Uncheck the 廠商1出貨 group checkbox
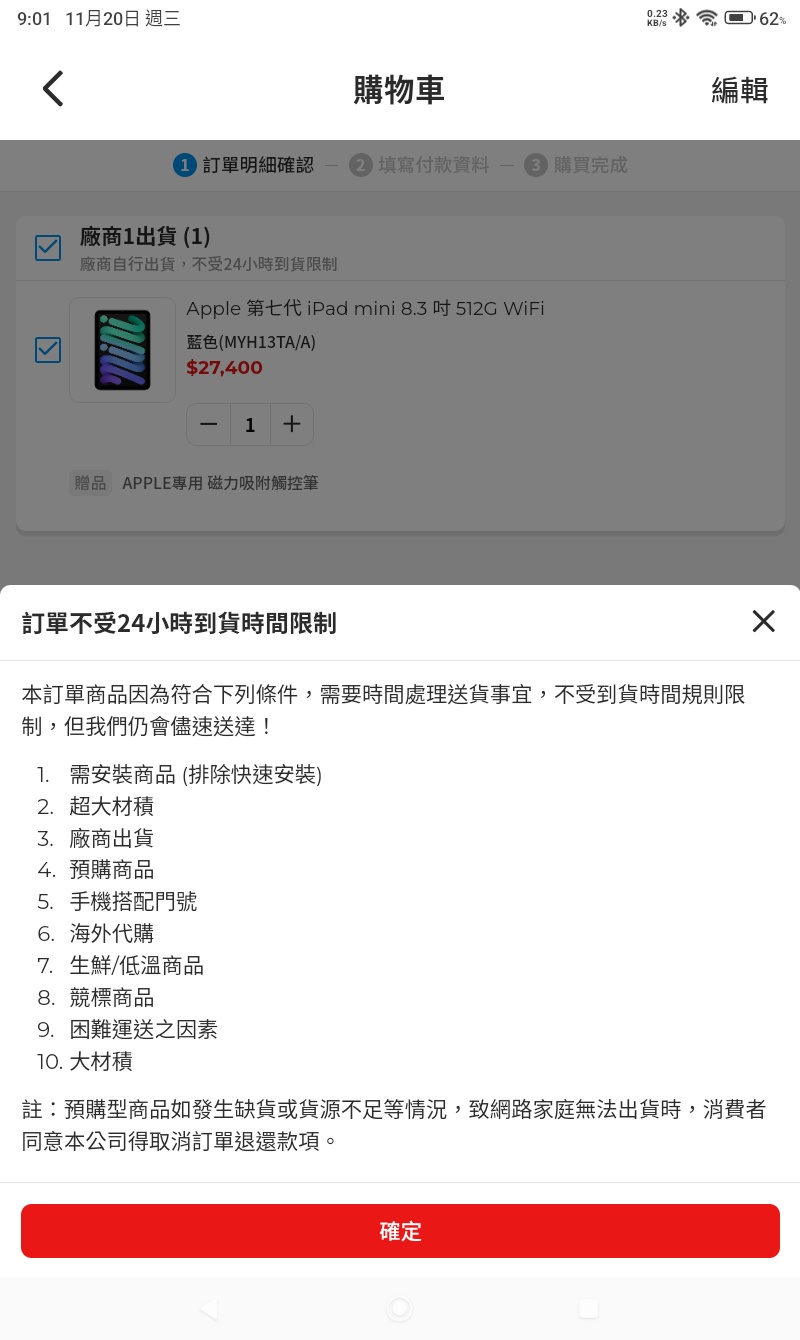Viewport: 800px width, 1340px height. click(48, 247)
